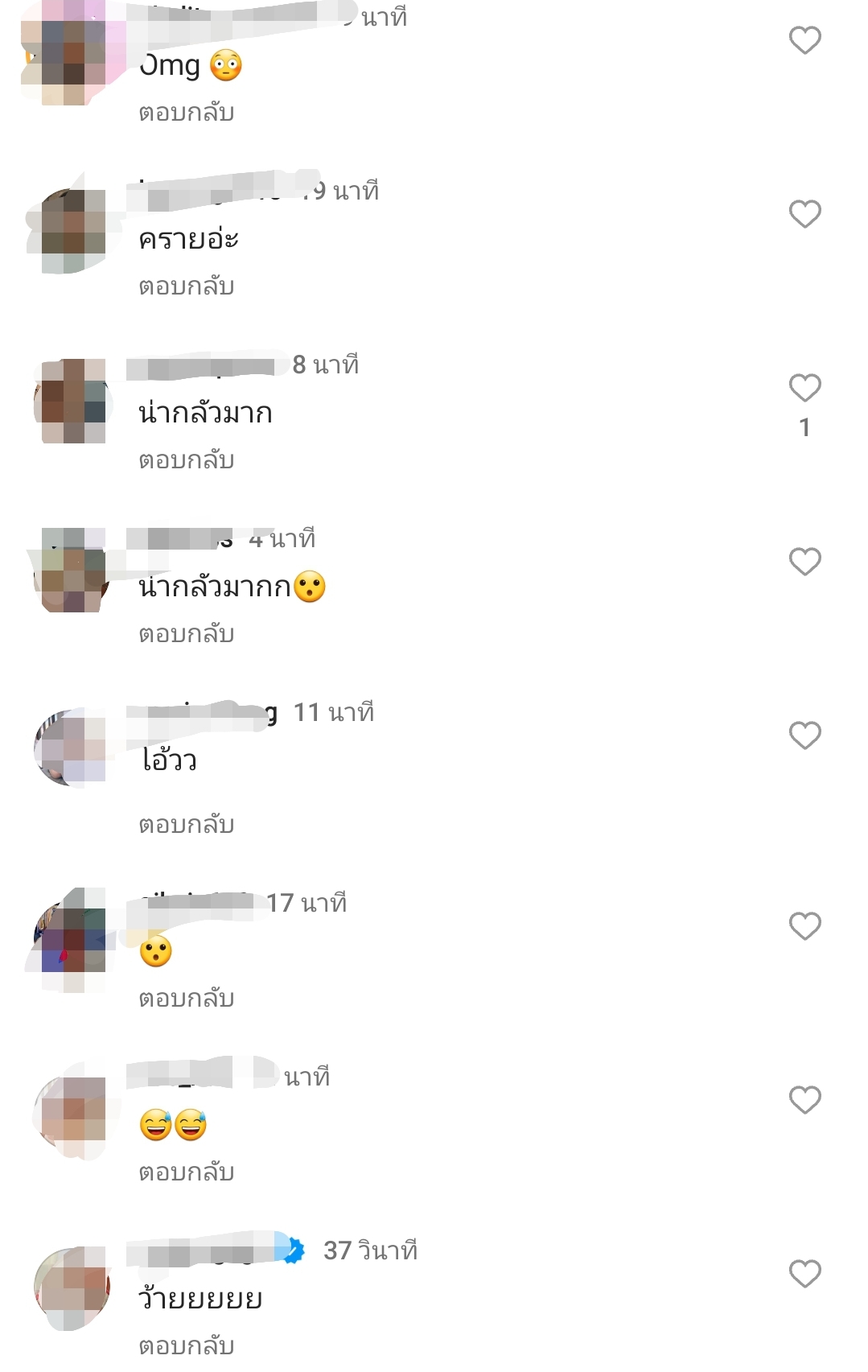The height and width of the screenshot is (1372, 868).
Task: Like the verified user's 'ว้ายยยยย' comment
Action: [x=804, y=1274]
